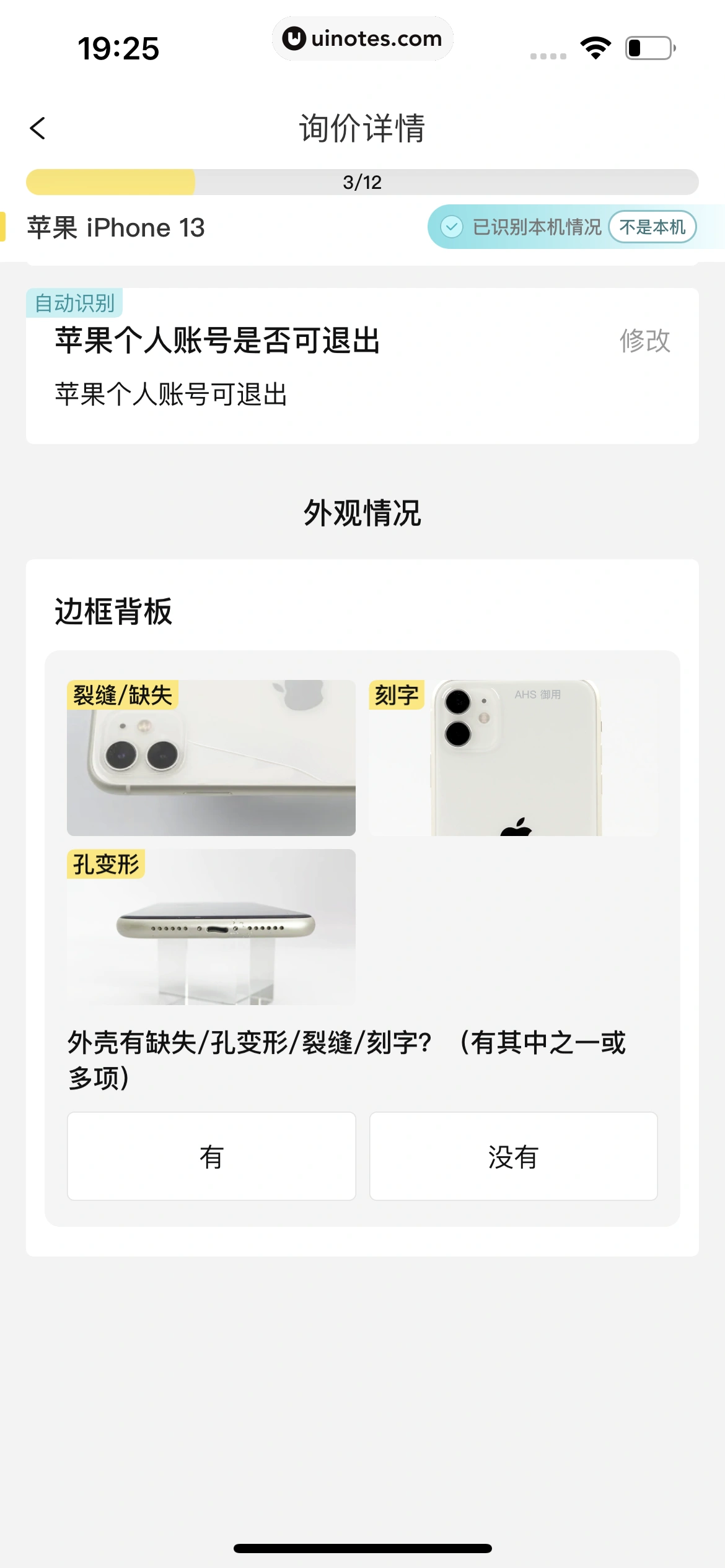
Task: View the 裂缝/缺失 example photo
Action: [211, 758]
